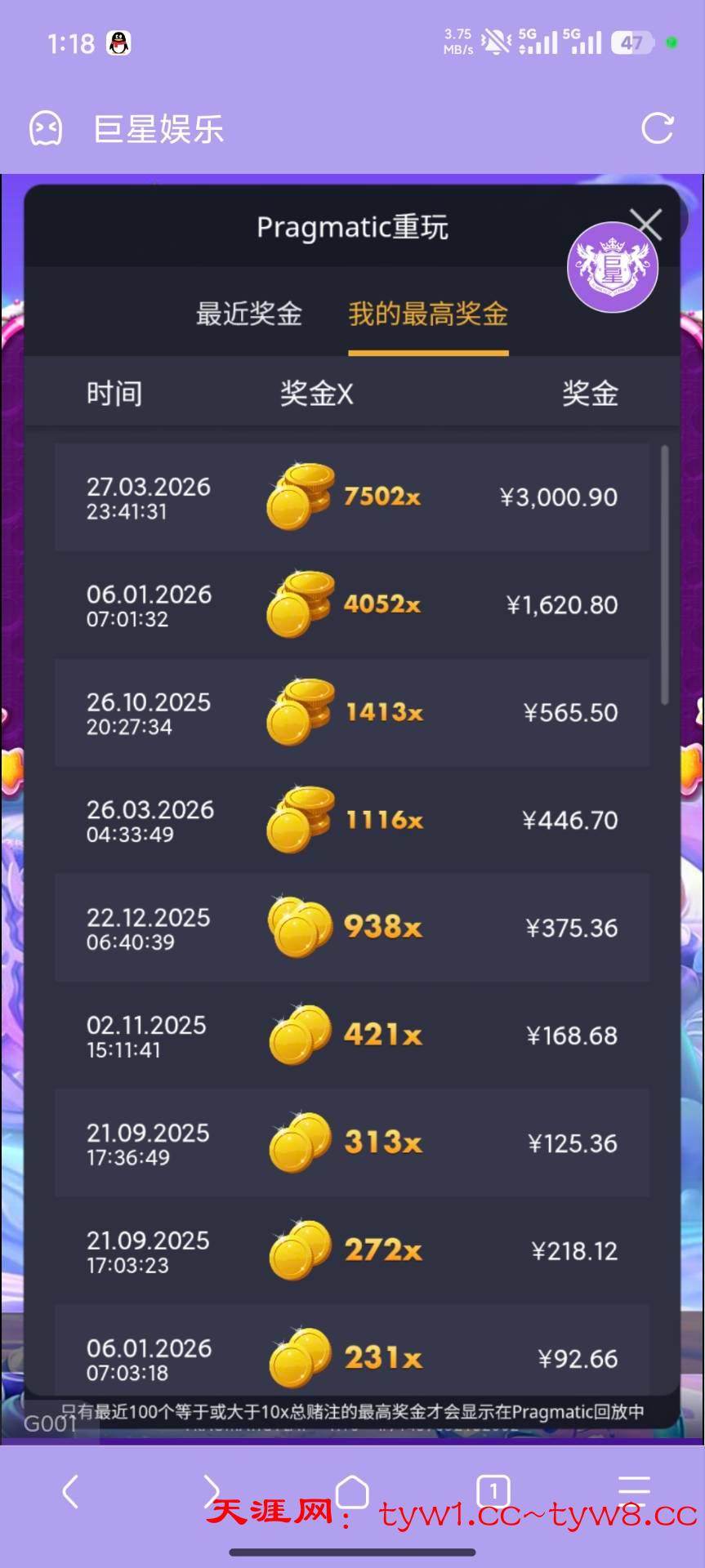The image size is (705, 1568).
Task: Open the 272x win worth ¥218.12
Action: [352, 1251]
